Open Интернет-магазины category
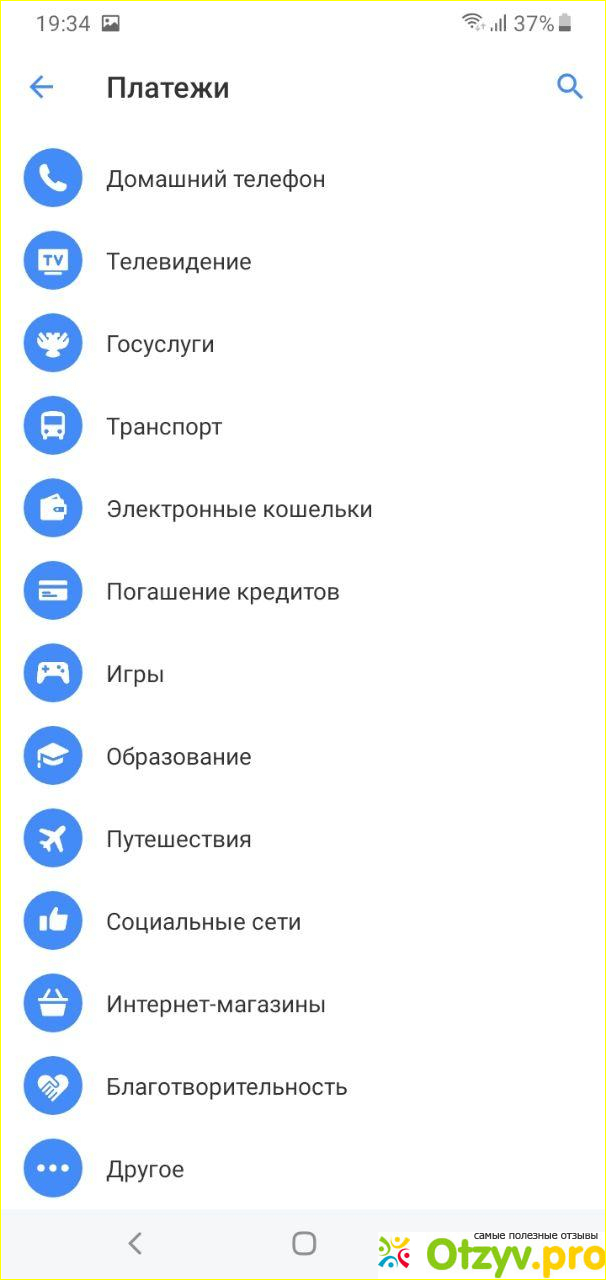The image size is (606, 1280). point(216,1004)
